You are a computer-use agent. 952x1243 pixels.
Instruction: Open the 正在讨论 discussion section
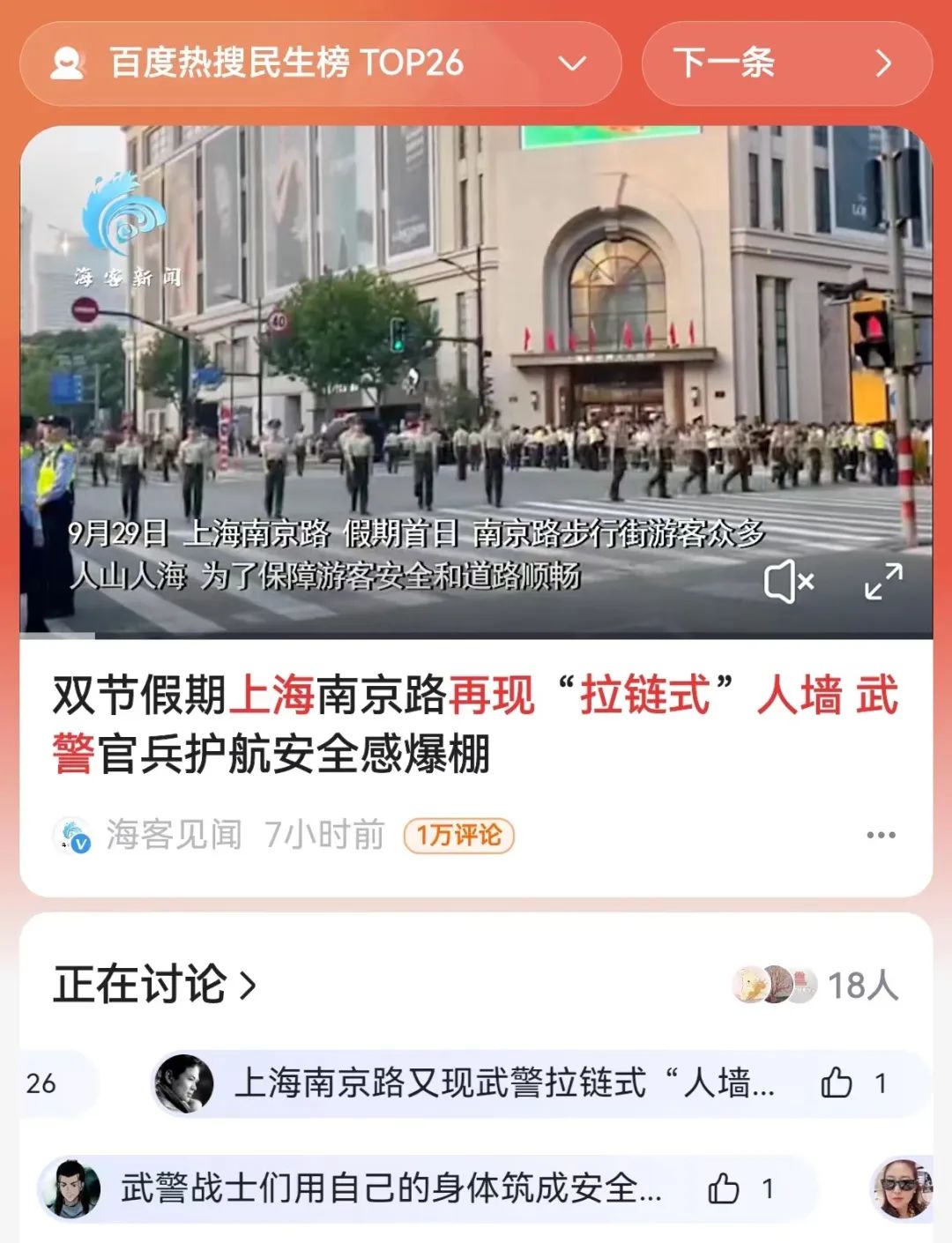[155, 985]
